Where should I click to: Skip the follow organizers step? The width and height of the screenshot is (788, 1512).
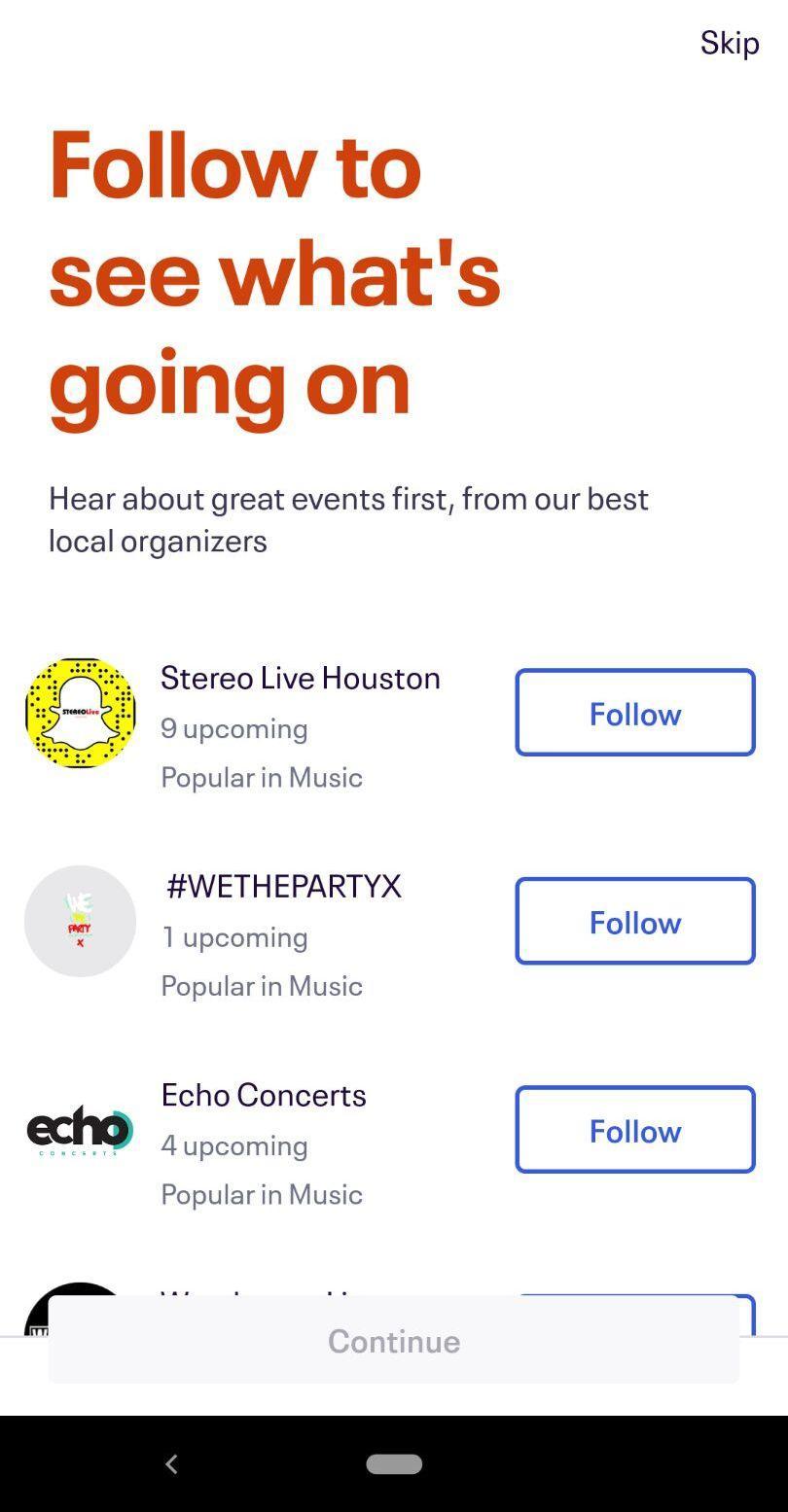(729, 43)
